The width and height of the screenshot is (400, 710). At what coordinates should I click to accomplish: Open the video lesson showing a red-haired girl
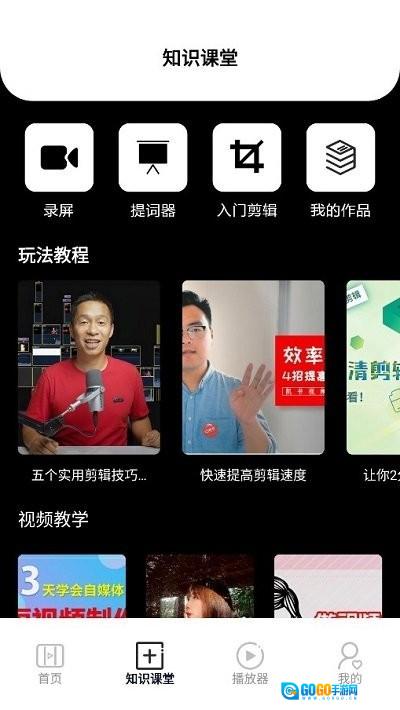point(200,586)
